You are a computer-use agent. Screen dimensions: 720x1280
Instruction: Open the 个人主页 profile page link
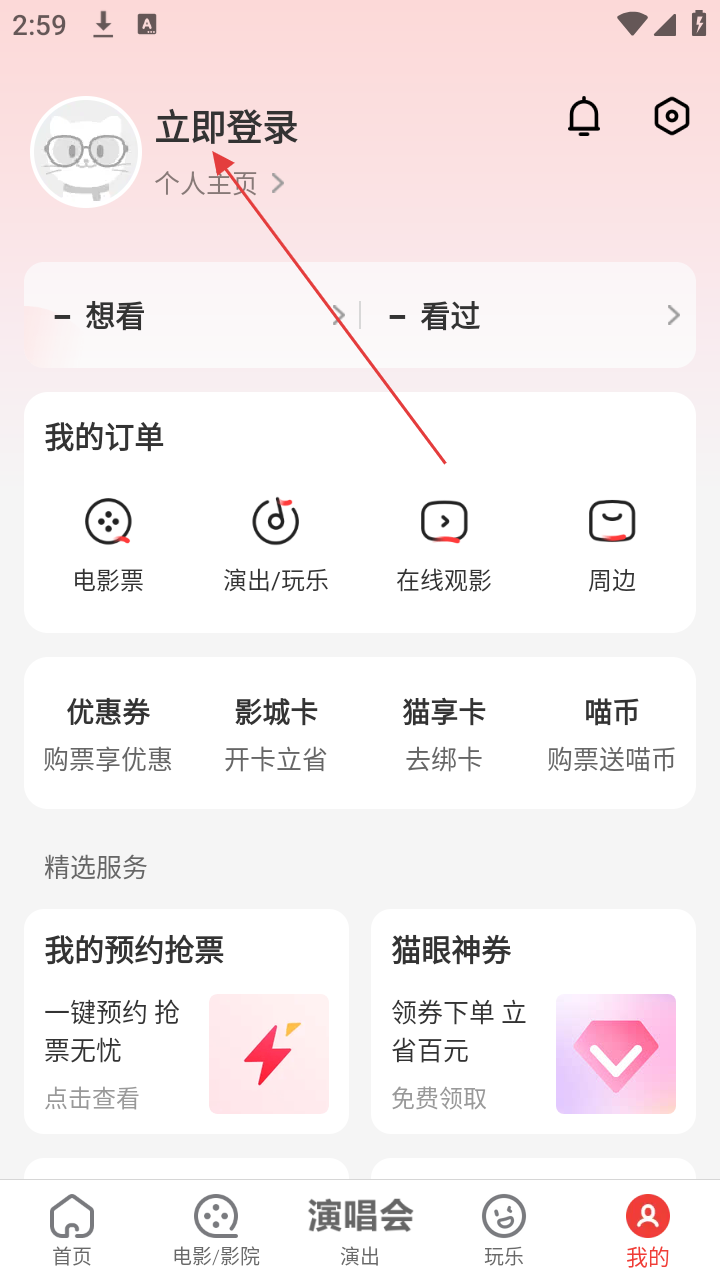coord(220,183)
